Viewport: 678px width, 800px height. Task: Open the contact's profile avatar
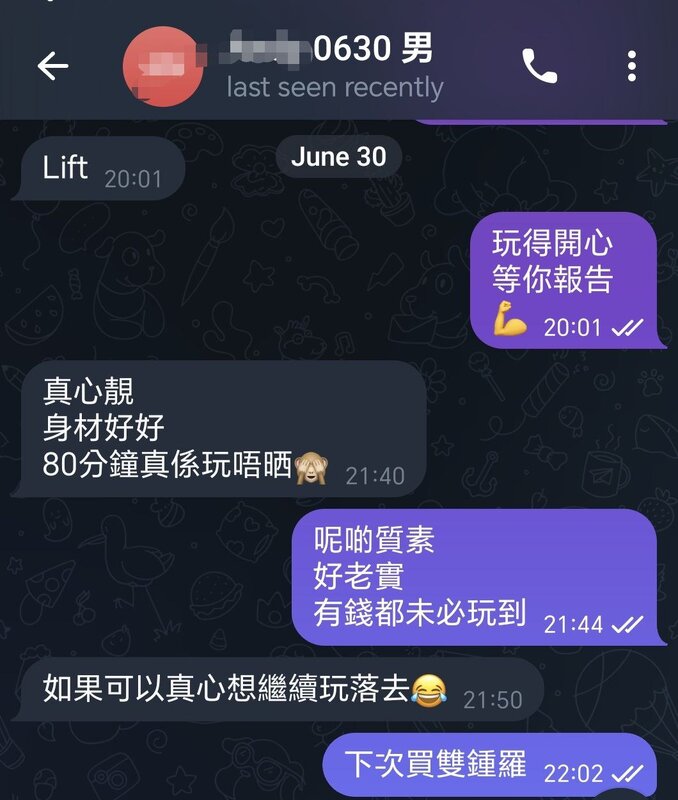(x=162, y=67)
